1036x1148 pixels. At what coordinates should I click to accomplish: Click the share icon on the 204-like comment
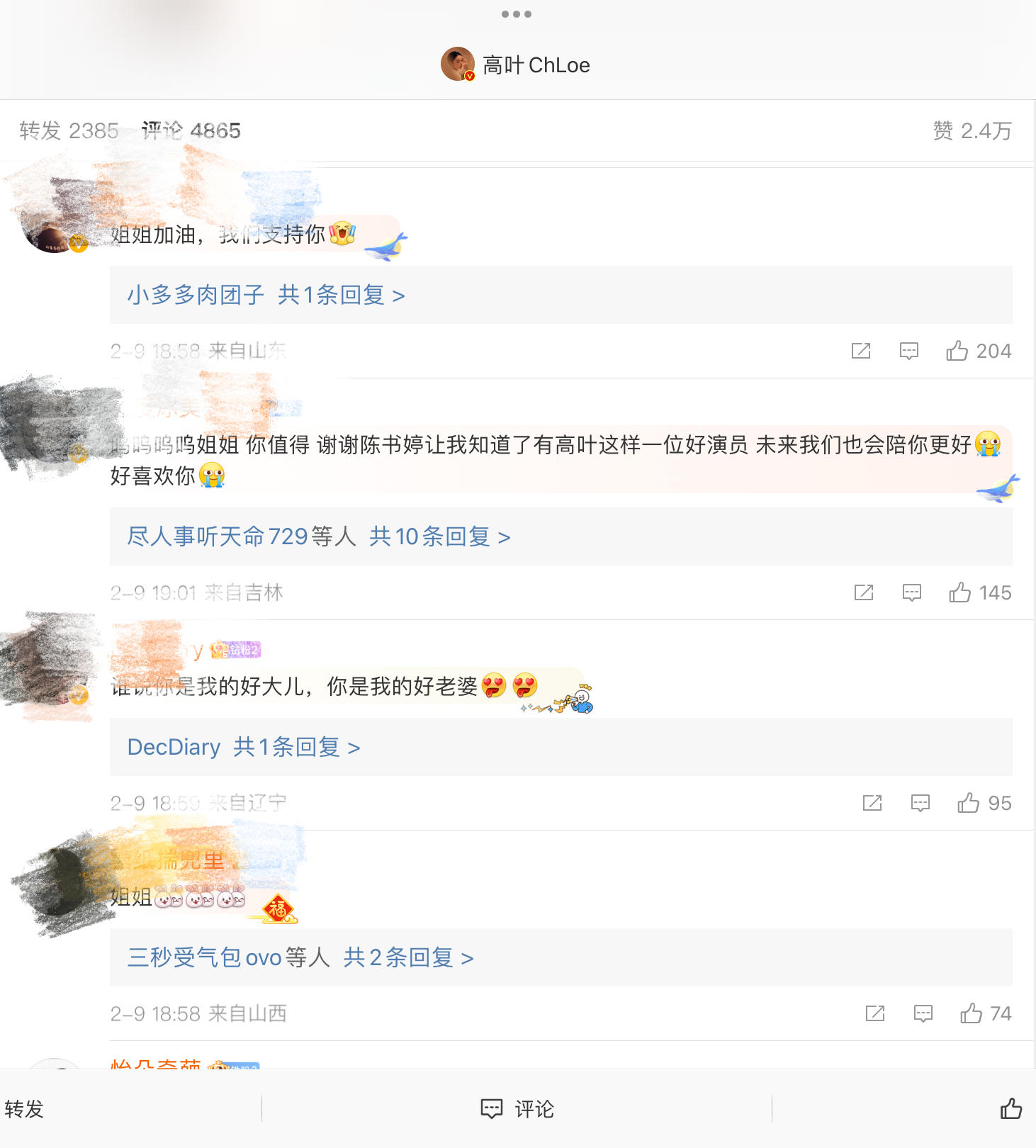860,351
